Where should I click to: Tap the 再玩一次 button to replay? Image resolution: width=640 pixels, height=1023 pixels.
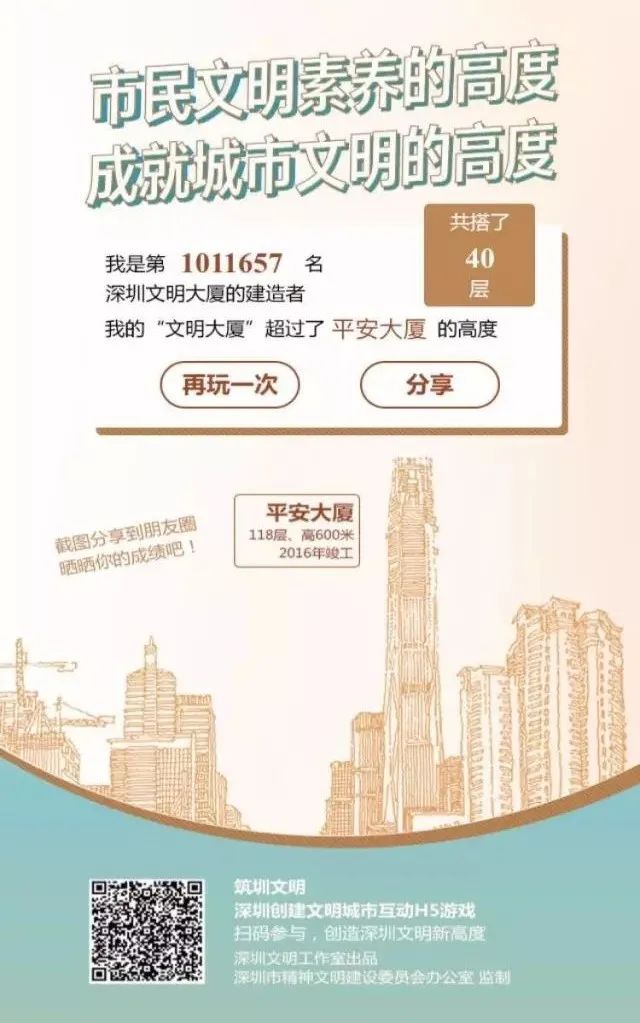[x=229, y=385]
